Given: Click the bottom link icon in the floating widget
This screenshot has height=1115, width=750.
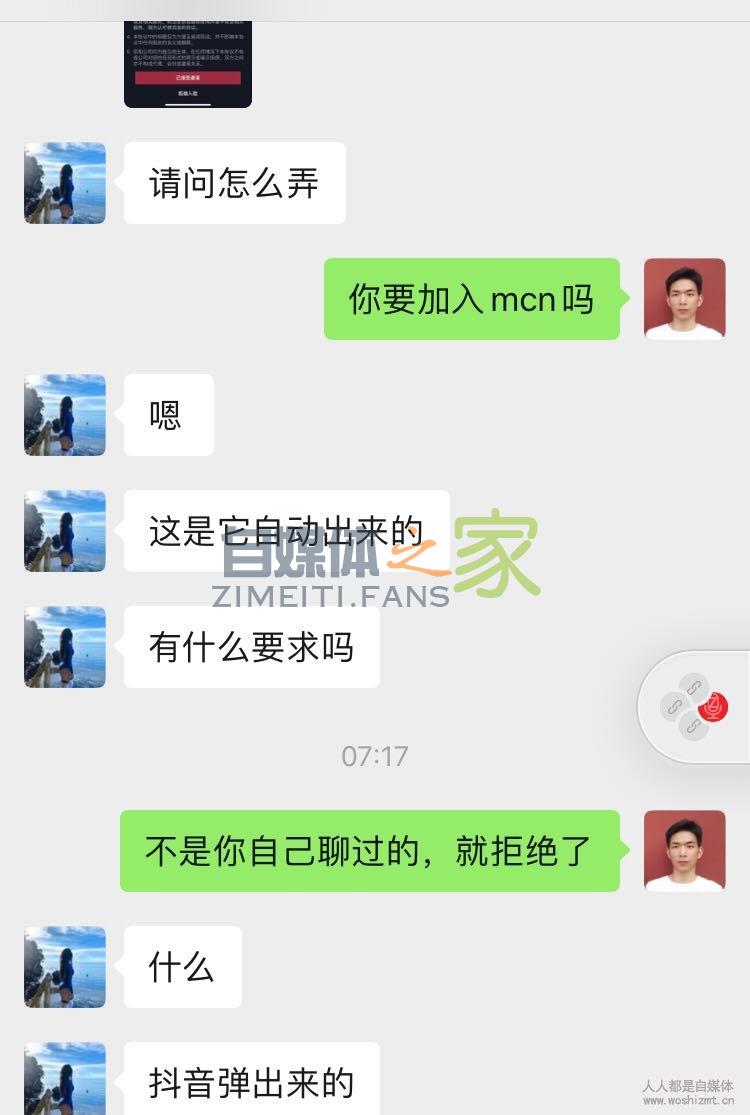Looking at the screenshot, I should point(693,727).
